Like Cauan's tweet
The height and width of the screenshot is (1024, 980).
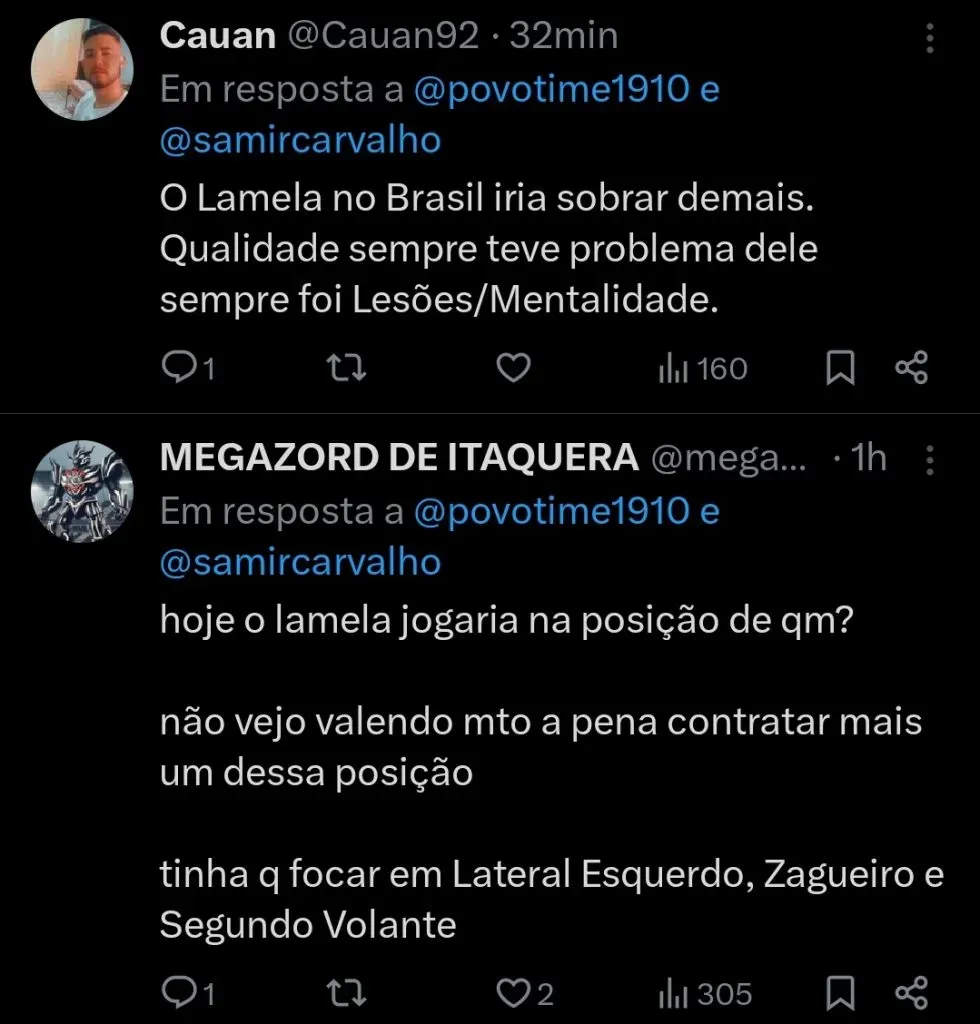(512, 368)
